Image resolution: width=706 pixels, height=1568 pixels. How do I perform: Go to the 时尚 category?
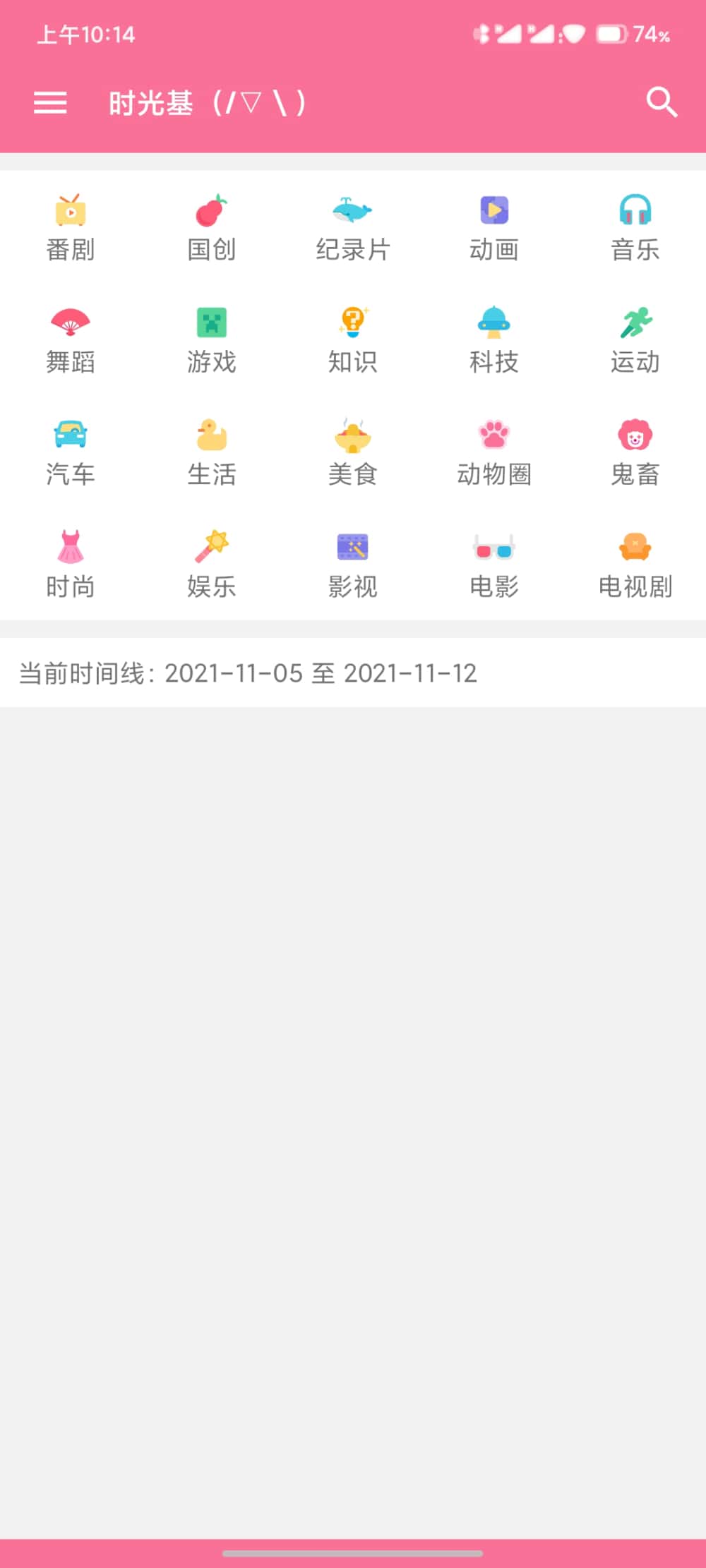tap(71, 565)
